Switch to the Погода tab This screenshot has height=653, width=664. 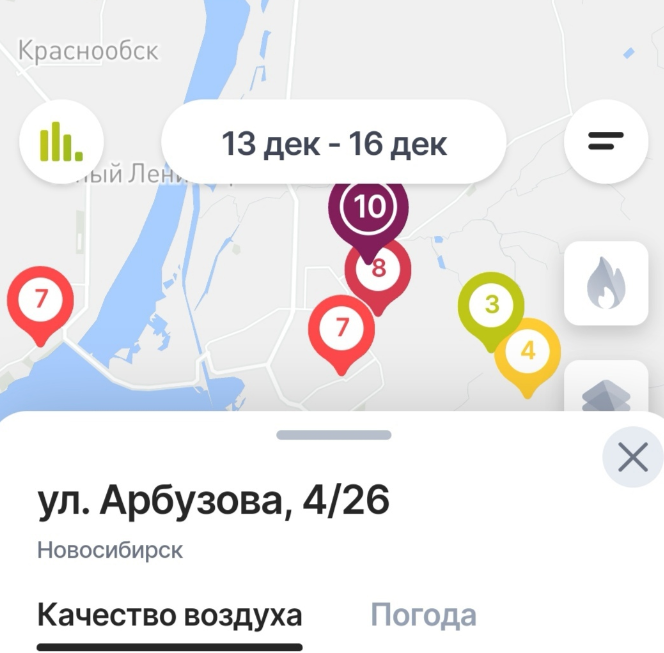click(423, 614)
